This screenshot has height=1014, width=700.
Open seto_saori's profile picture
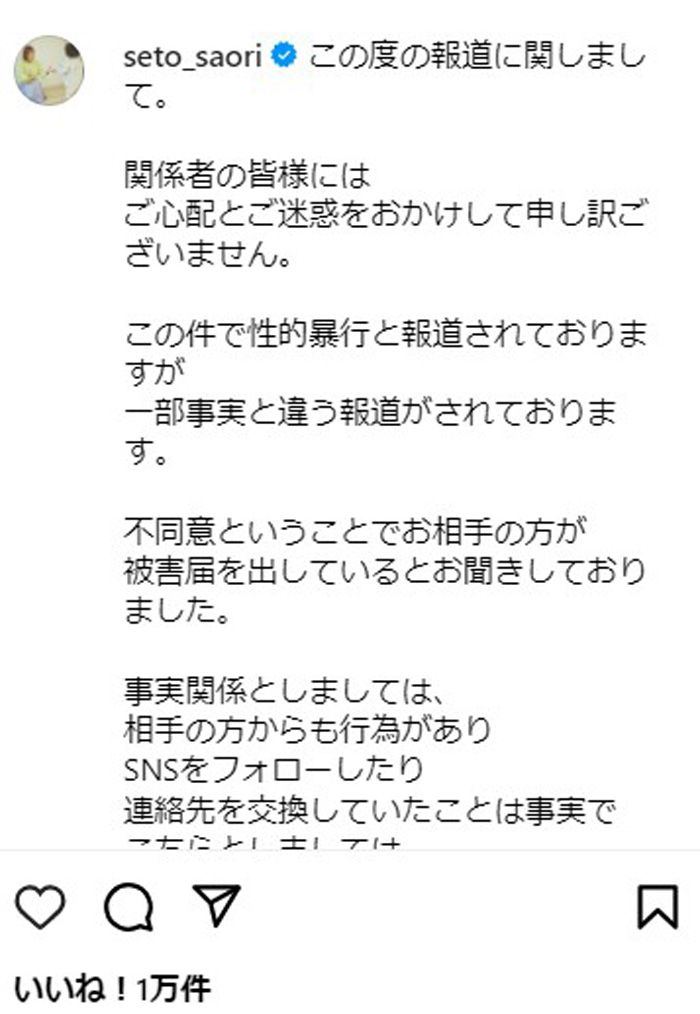[x=49, y=70]
